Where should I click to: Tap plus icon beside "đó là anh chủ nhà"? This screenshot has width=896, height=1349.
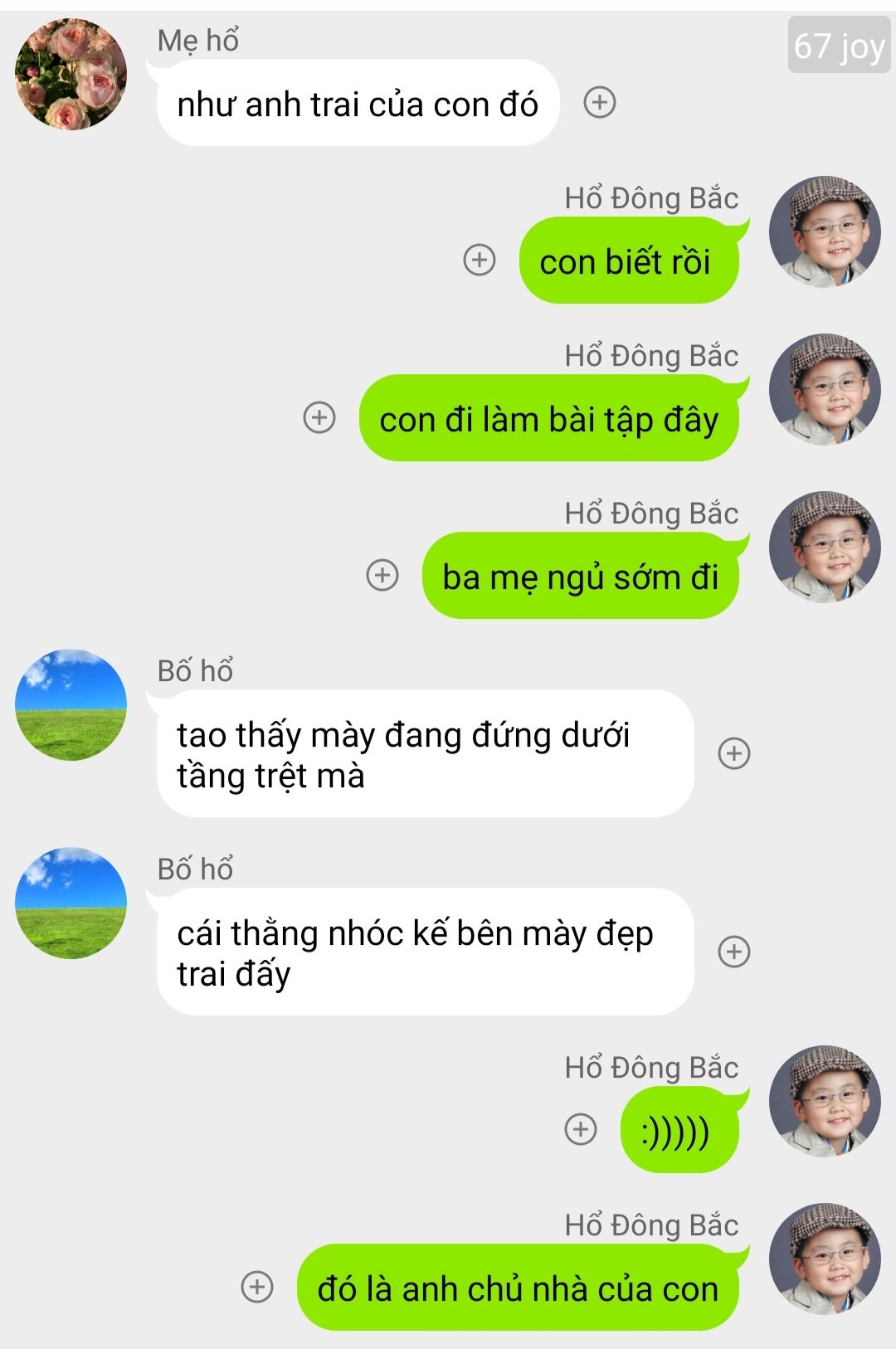(257, 1287)
